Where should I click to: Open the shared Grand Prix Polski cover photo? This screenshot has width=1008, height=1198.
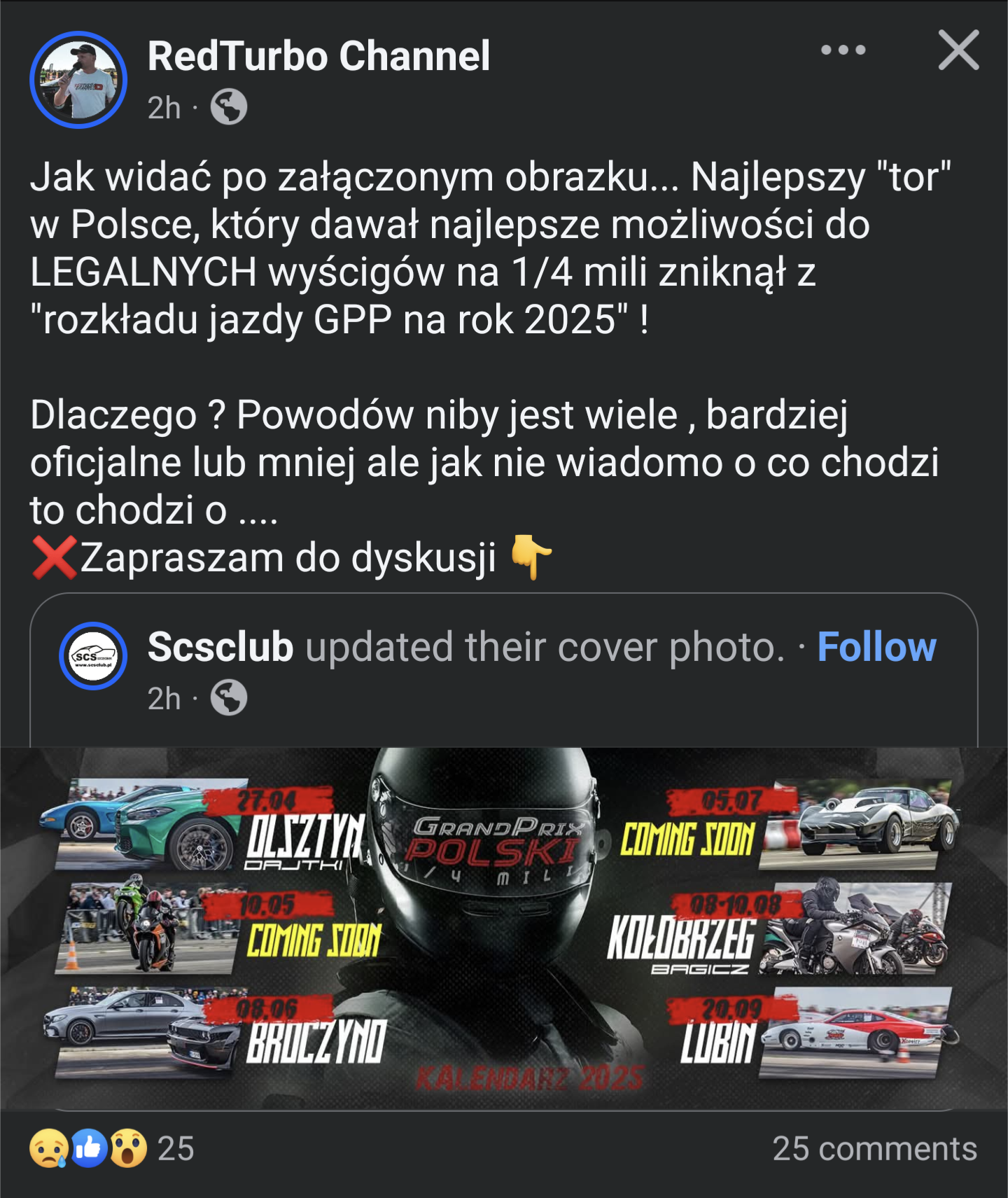[504, 928]
